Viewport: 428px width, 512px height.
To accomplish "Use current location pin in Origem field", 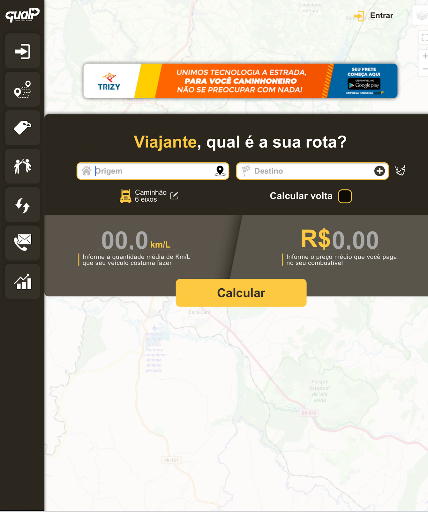I will point(220,171).
